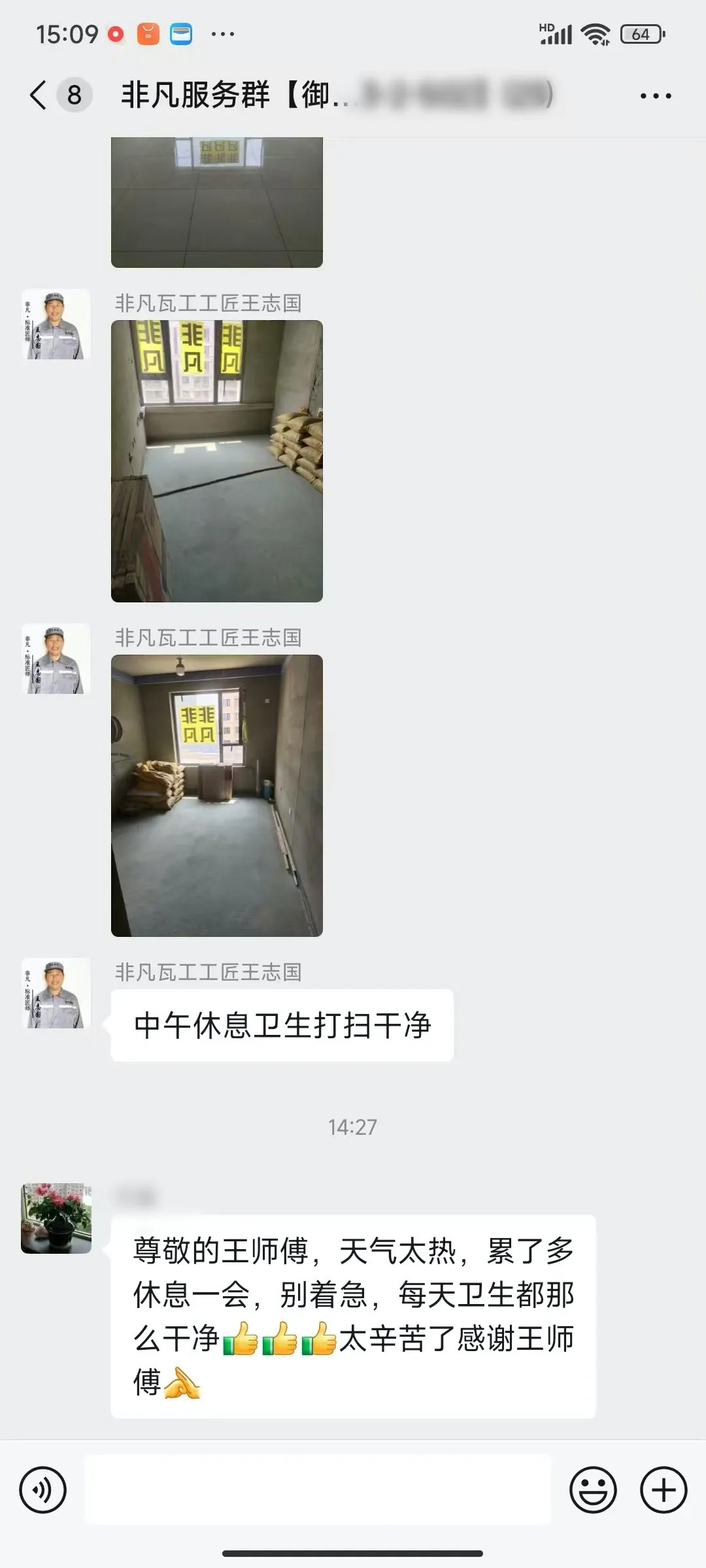This screenshot has height=1568, width=706.
Task: Open 王志国's avatar beside the text message
Action: click(x=56, y=993)
